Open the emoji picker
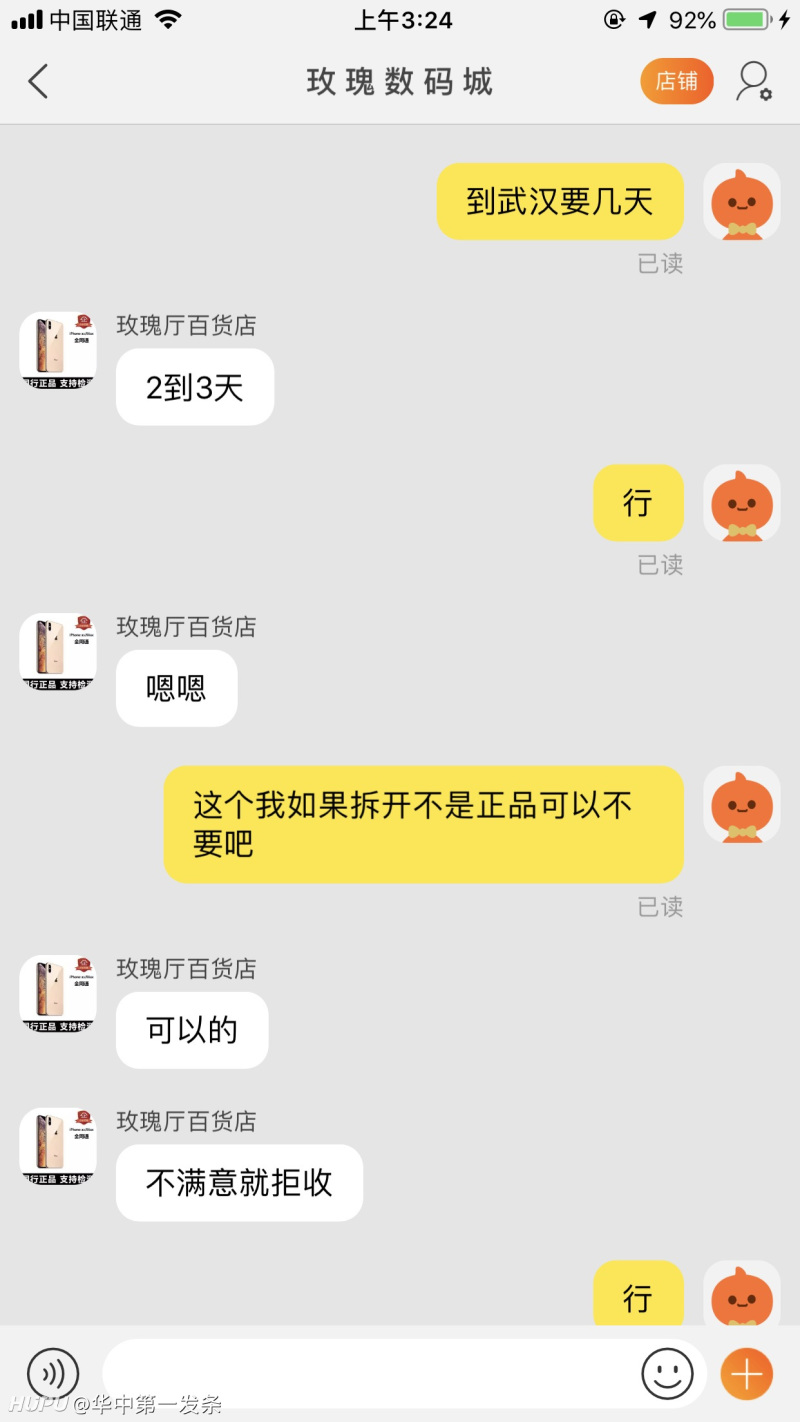 coord(667,1373)
